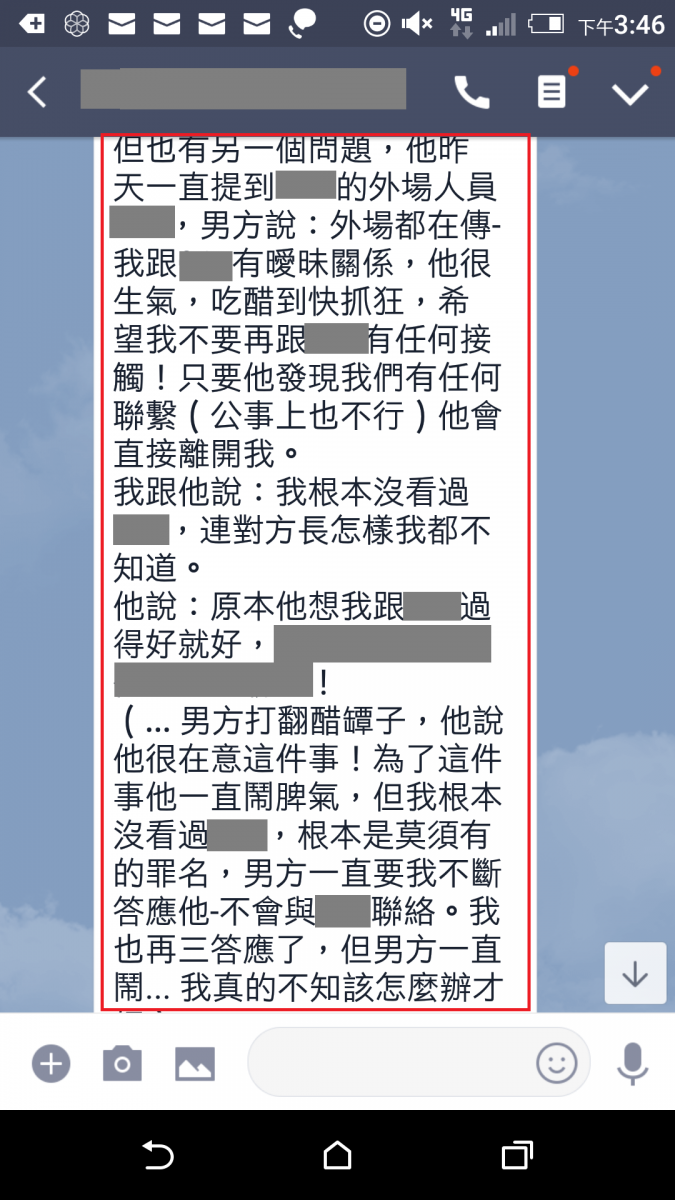Screen dimensions: 675x1200
Task: Open the recent apps overview
Action: tap(516, 1155)
